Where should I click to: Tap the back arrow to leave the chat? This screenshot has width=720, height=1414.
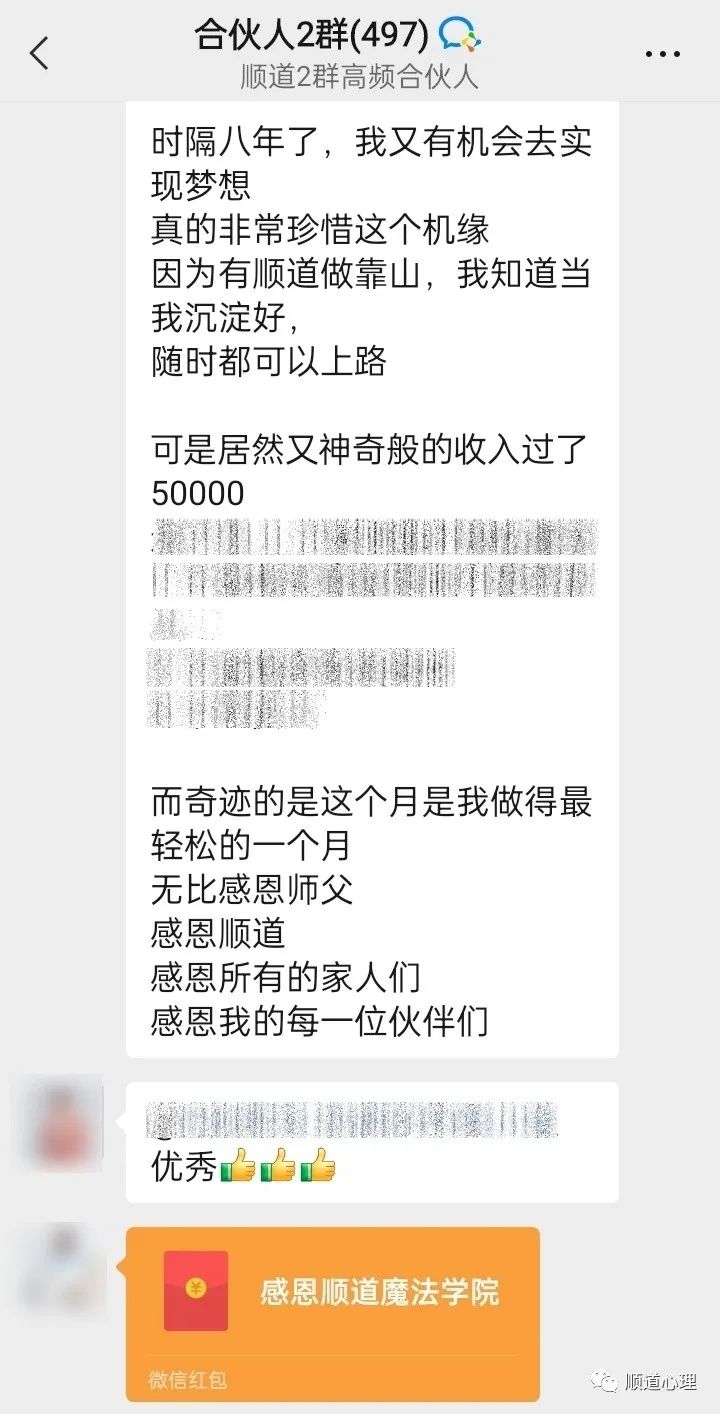[x=40, y=55]
